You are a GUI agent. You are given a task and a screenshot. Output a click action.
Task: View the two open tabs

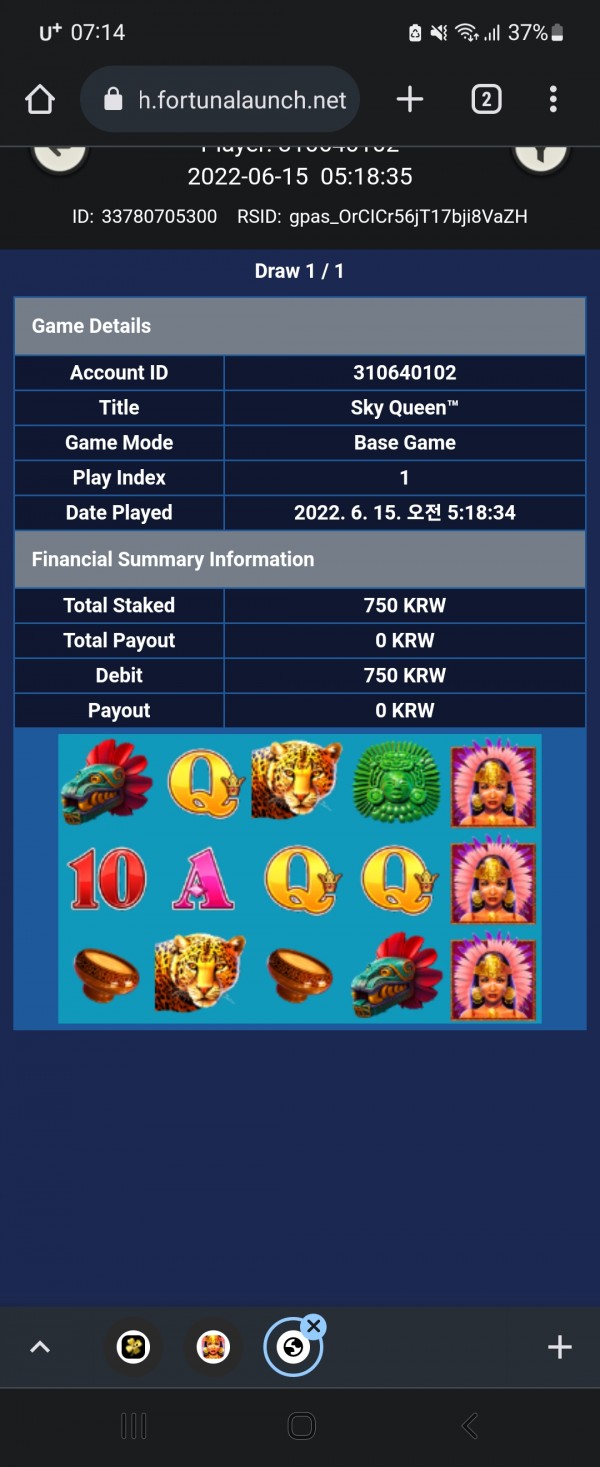pyautogui.click(x=486, y=99)
